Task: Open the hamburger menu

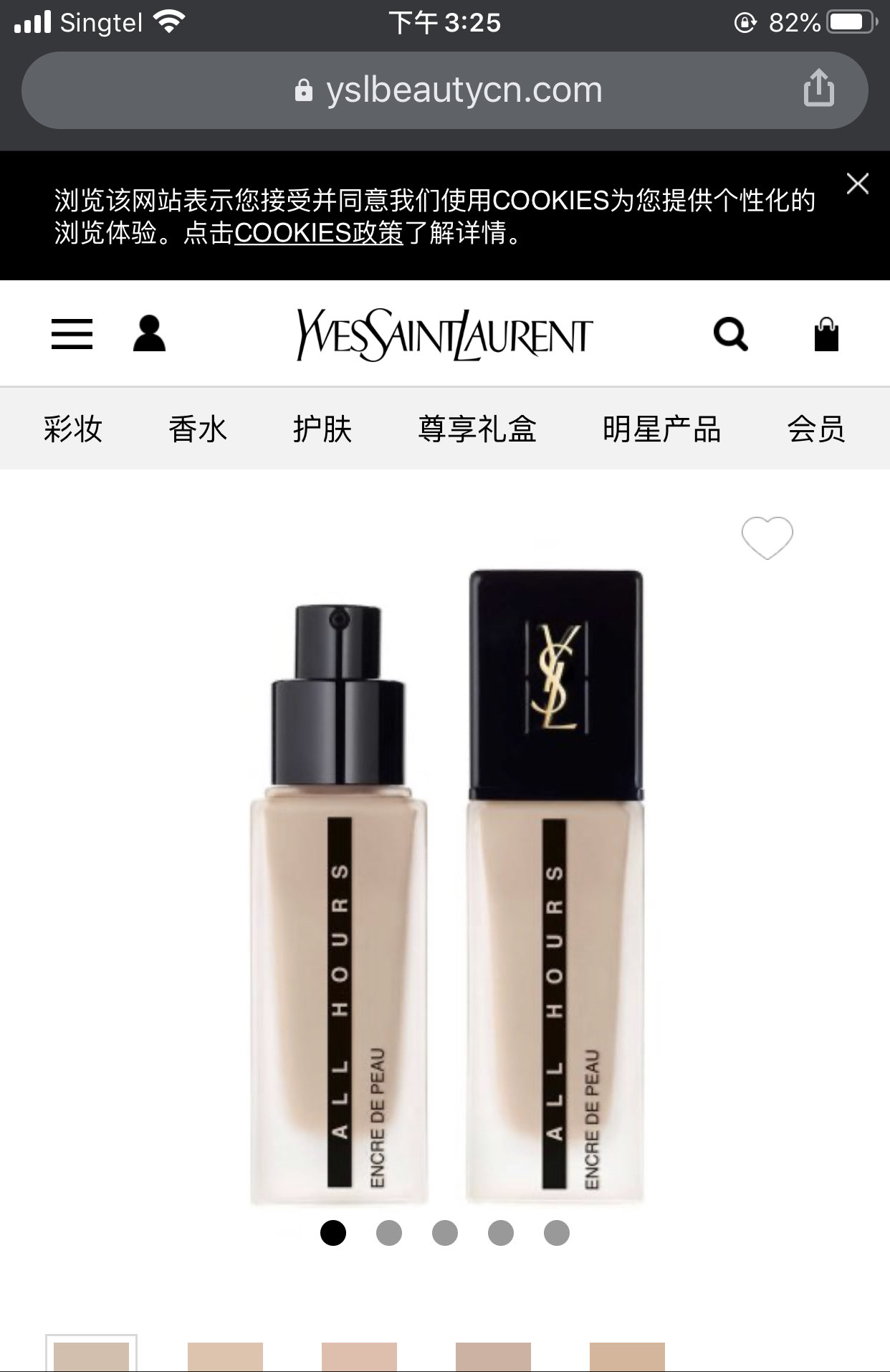Action: (72, 334)
